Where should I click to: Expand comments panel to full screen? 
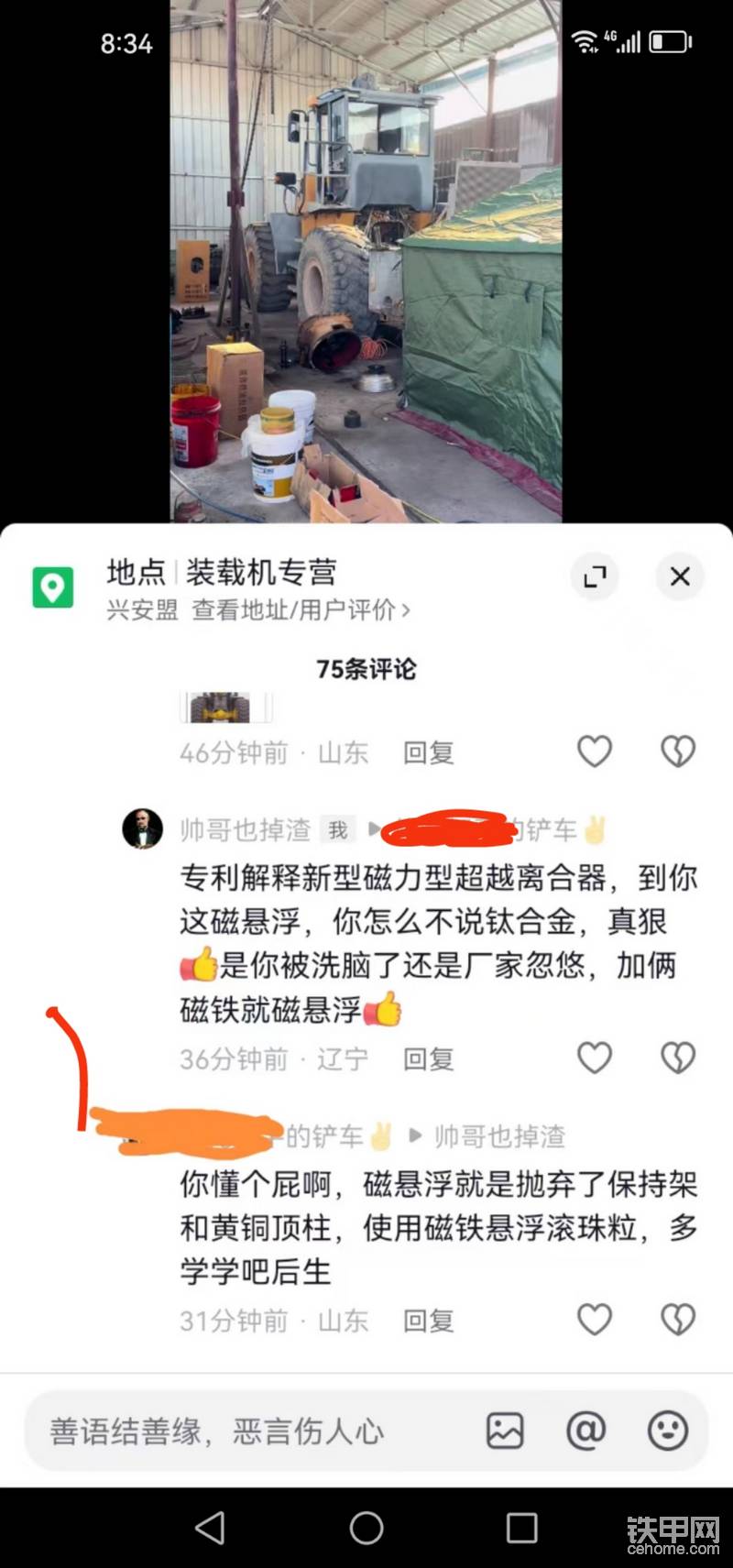[595, 576]
